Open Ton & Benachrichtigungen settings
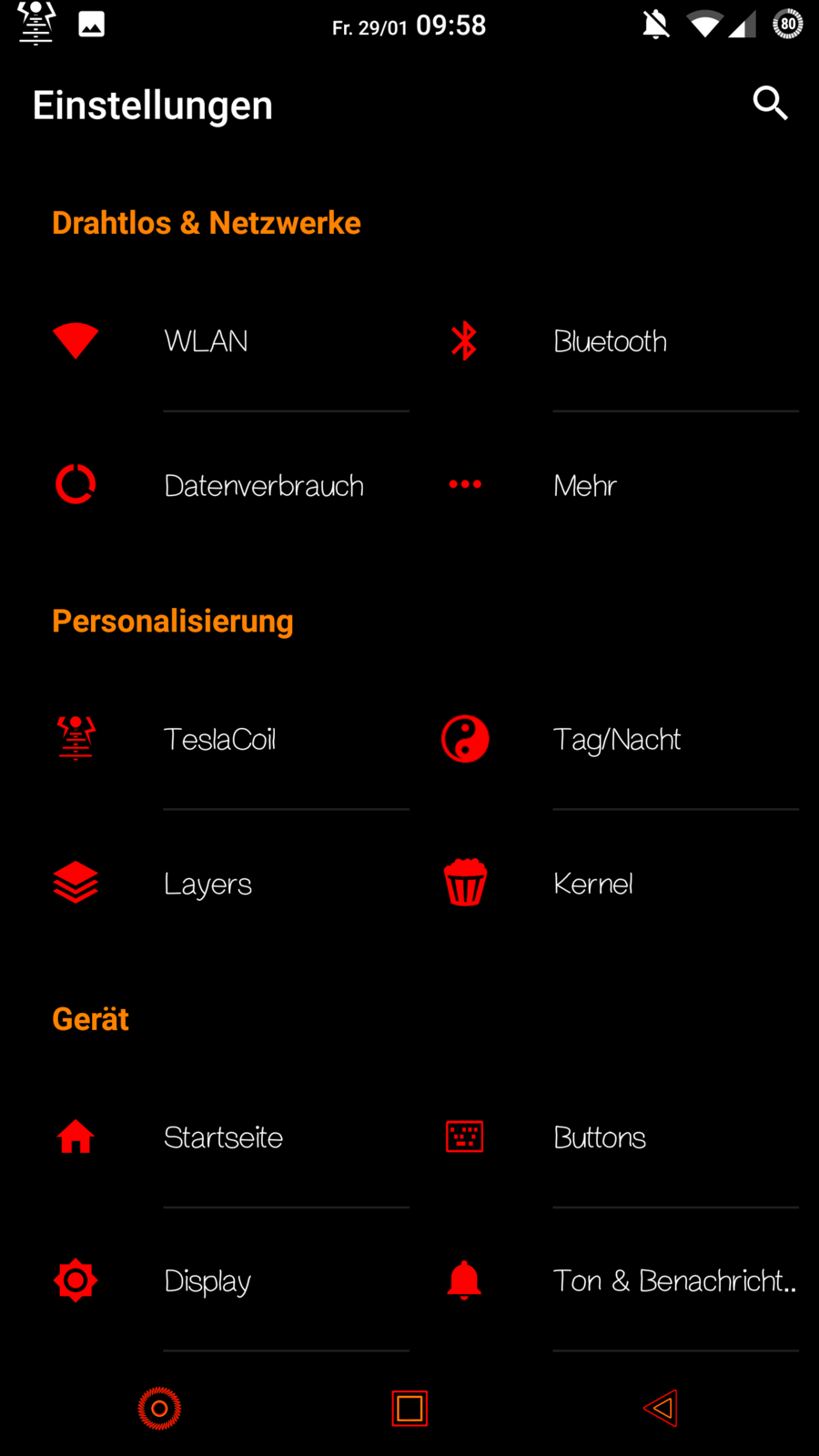Image resolution: width=819 pixels, height=1456 pixels. coord(673,1281)
